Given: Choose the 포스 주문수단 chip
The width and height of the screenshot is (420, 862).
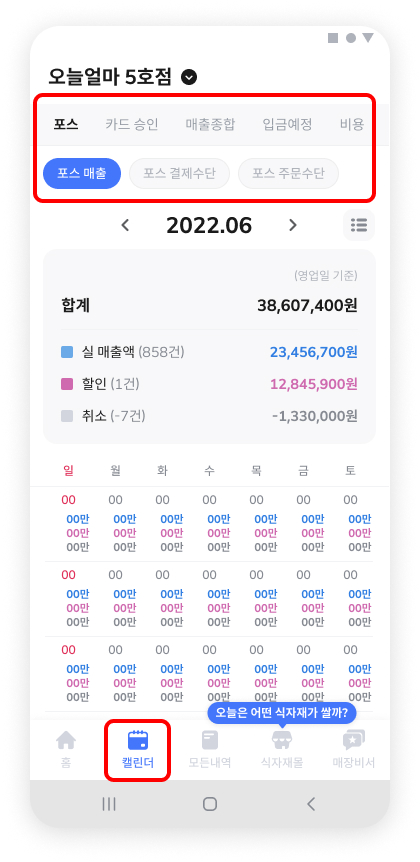Looking at the screenshot, I should [288, 174].
